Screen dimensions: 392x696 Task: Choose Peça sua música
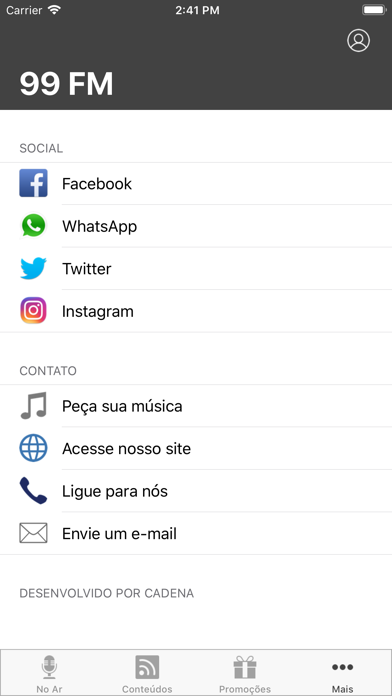click(x=196, y=406)
